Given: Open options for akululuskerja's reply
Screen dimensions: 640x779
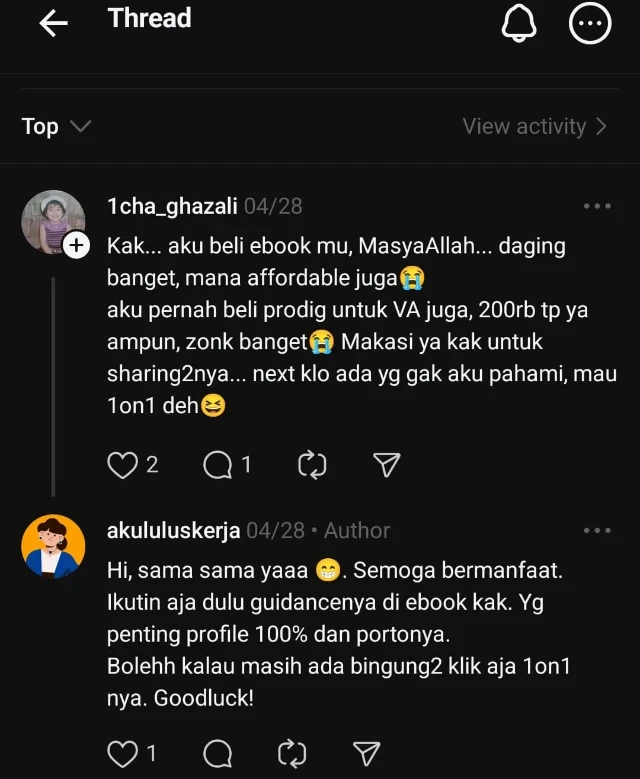Looking at the screenshot, I should click(596, 530).
